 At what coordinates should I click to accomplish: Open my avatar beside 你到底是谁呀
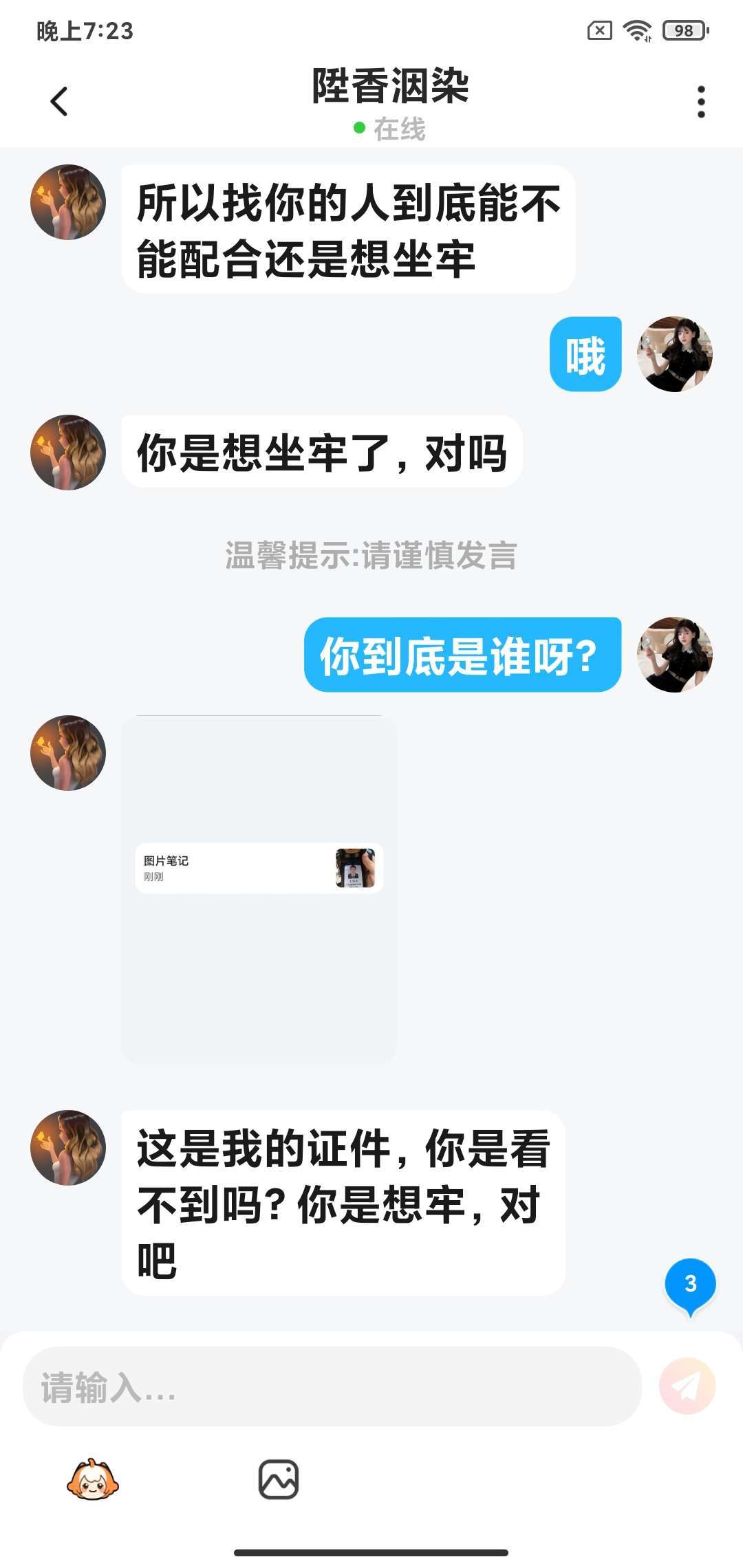point(674,654)
